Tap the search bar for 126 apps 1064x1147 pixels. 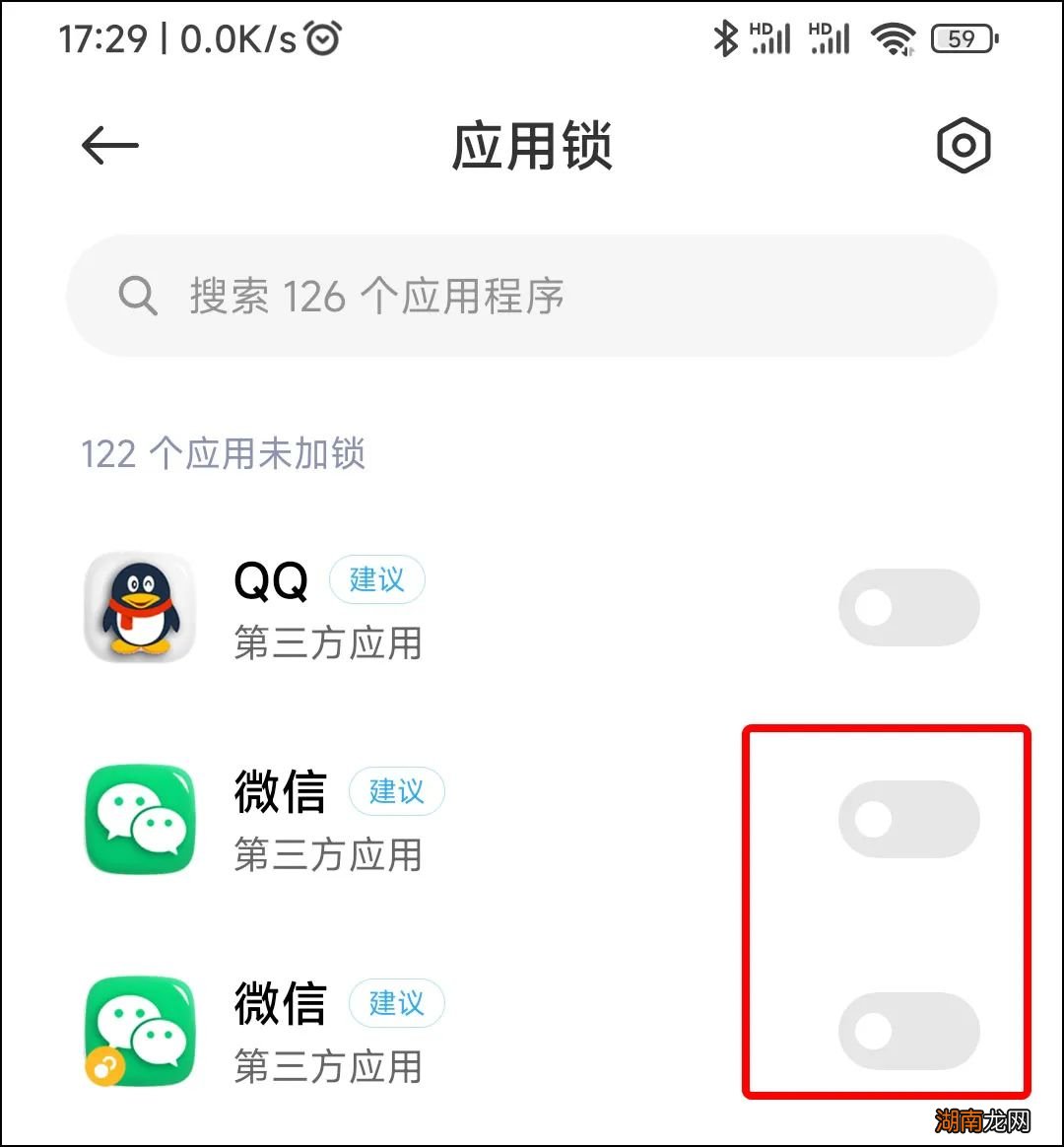[x=532, y=296]
